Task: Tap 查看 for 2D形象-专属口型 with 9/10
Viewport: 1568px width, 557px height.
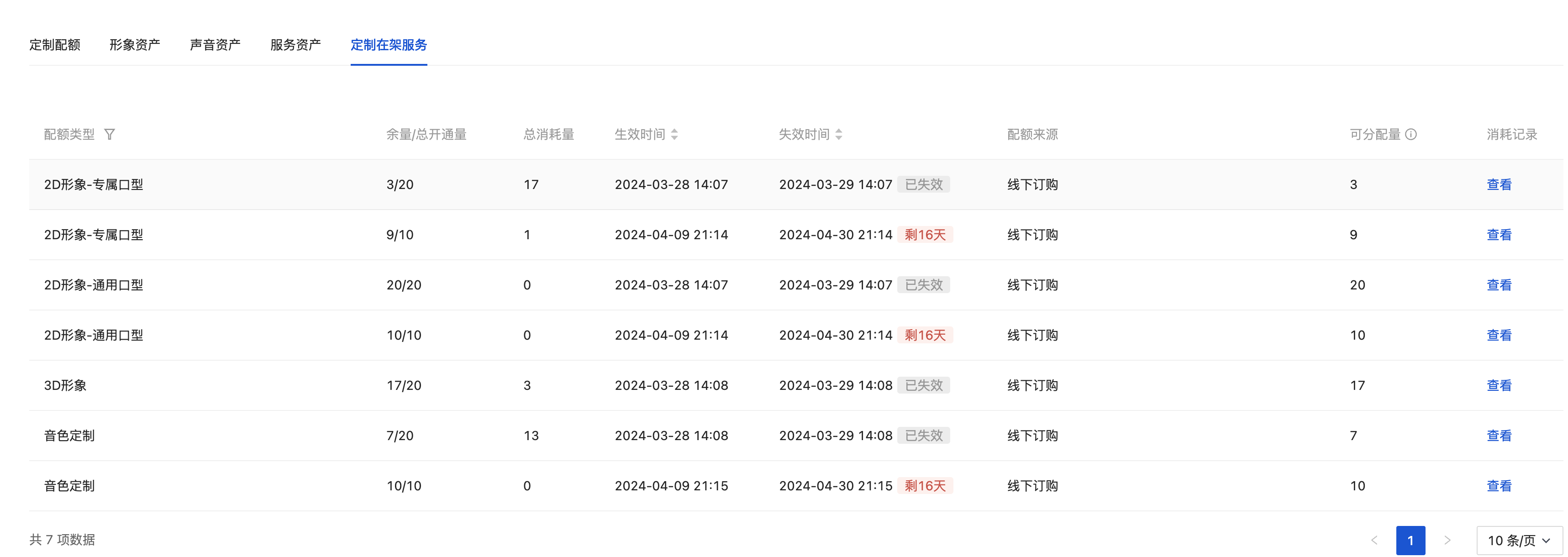Action: [1499, 234]
